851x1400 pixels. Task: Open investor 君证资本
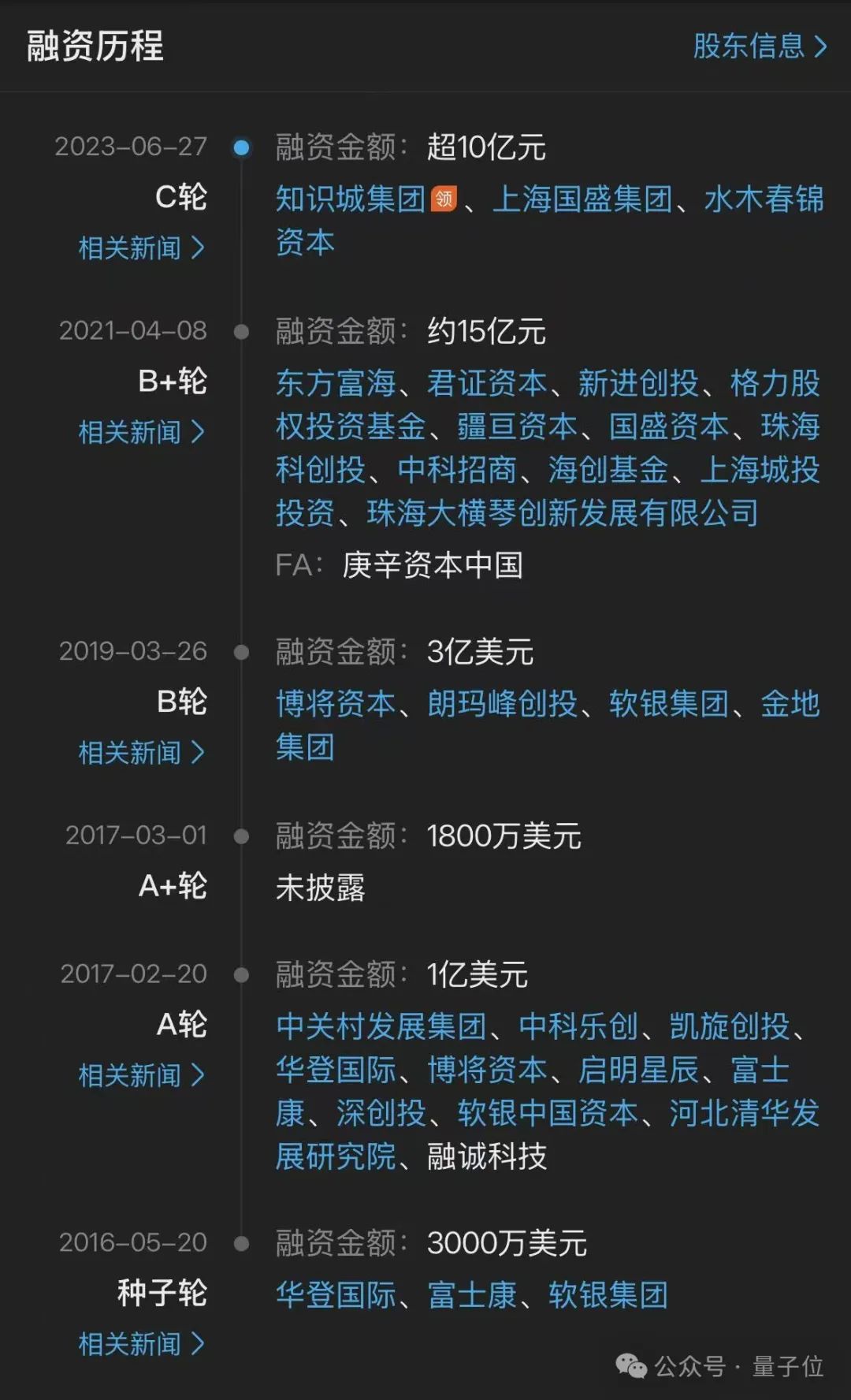coord(487,383)
